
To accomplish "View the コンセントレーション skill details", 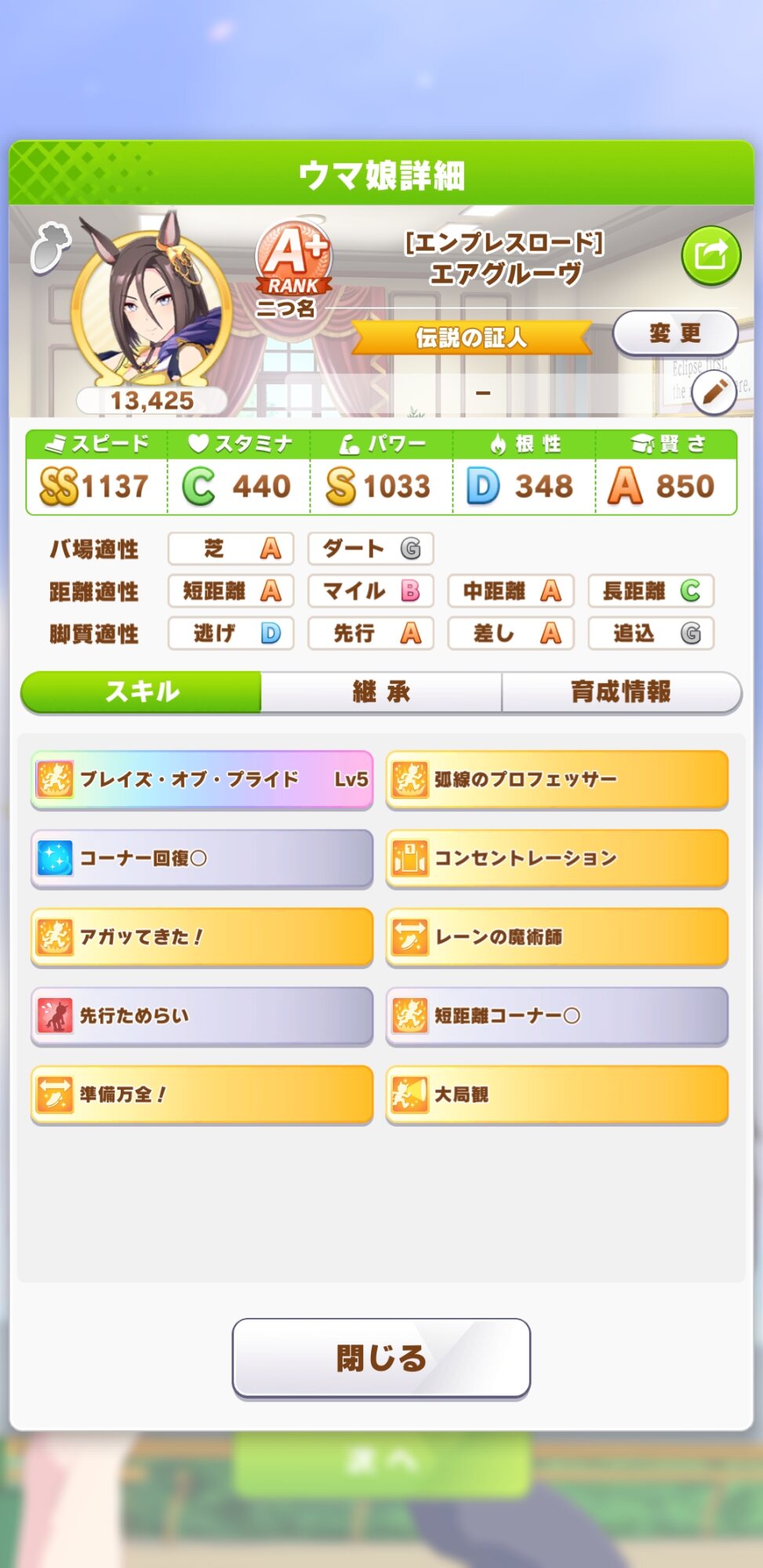I will click(x=557, y=858).
